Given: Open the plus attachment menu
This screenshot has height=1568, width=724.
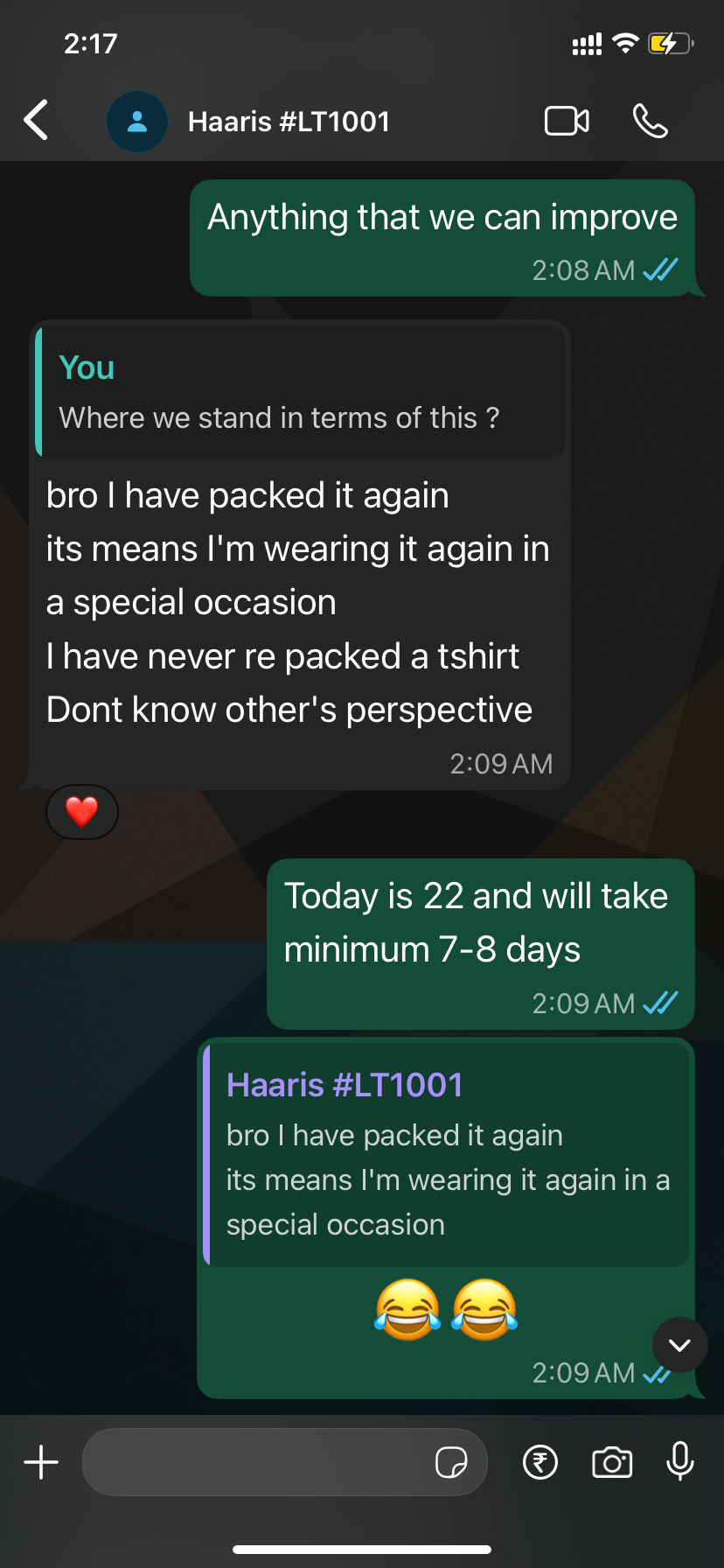Looking at the screenshot, I should tap(41, 1462).
